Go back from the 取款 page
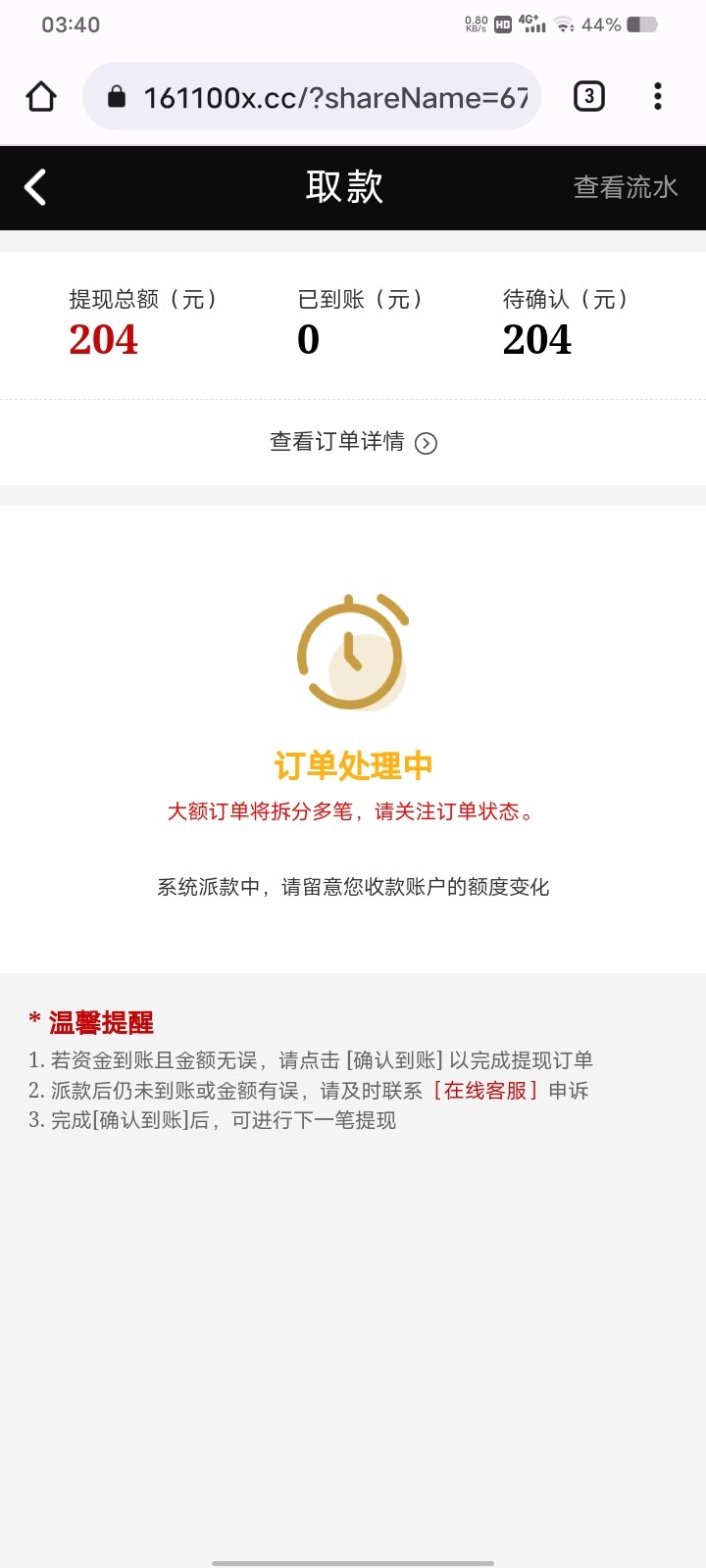 click(36, 187)
